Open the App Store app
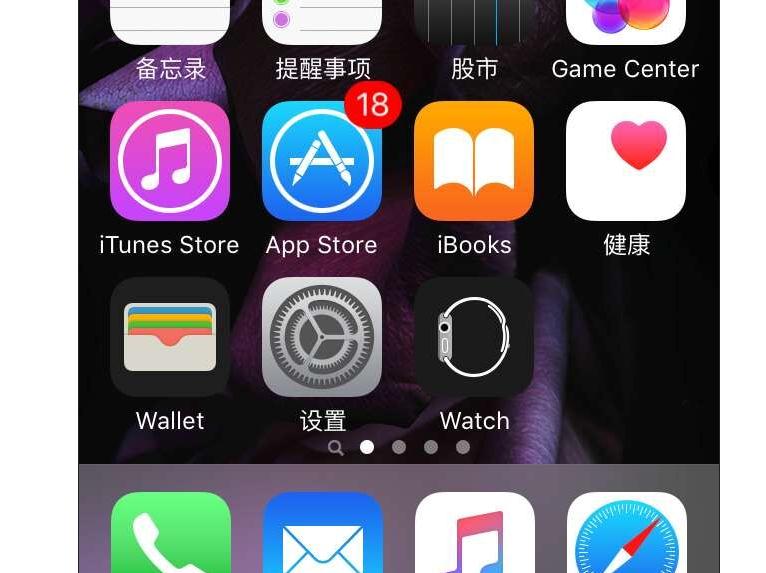This screenshot has height=573, width=766. point(321,161)
